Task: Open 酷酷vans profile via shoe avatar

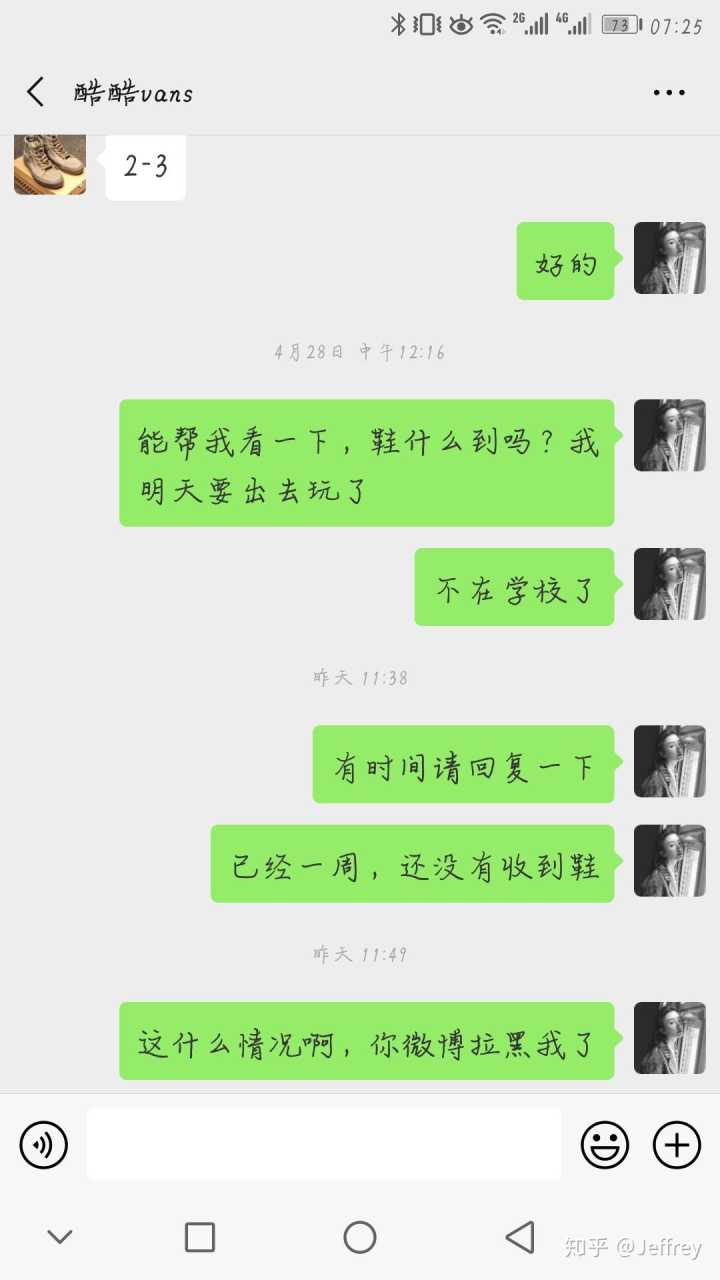Action: click(x=50, y=165)
